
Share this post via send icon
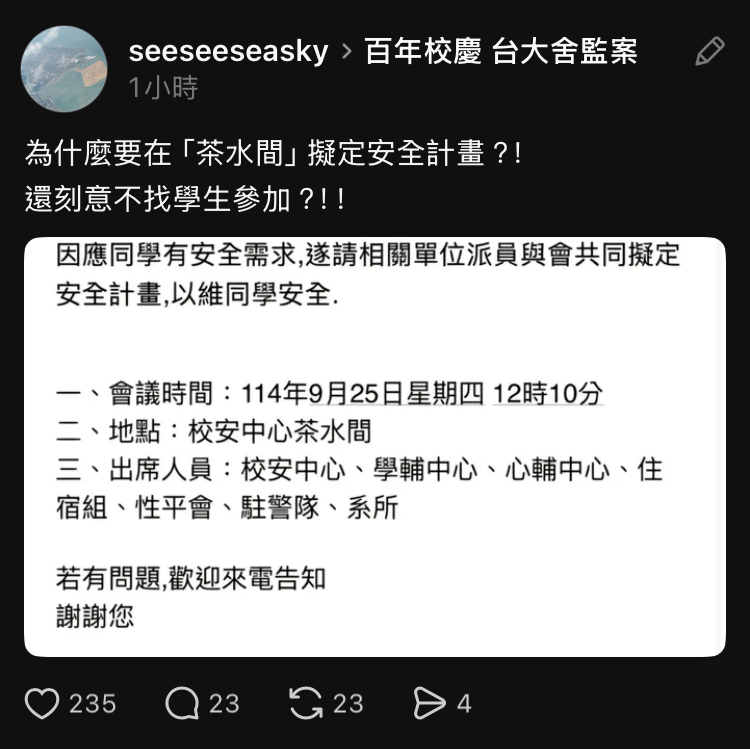[429, 704]
